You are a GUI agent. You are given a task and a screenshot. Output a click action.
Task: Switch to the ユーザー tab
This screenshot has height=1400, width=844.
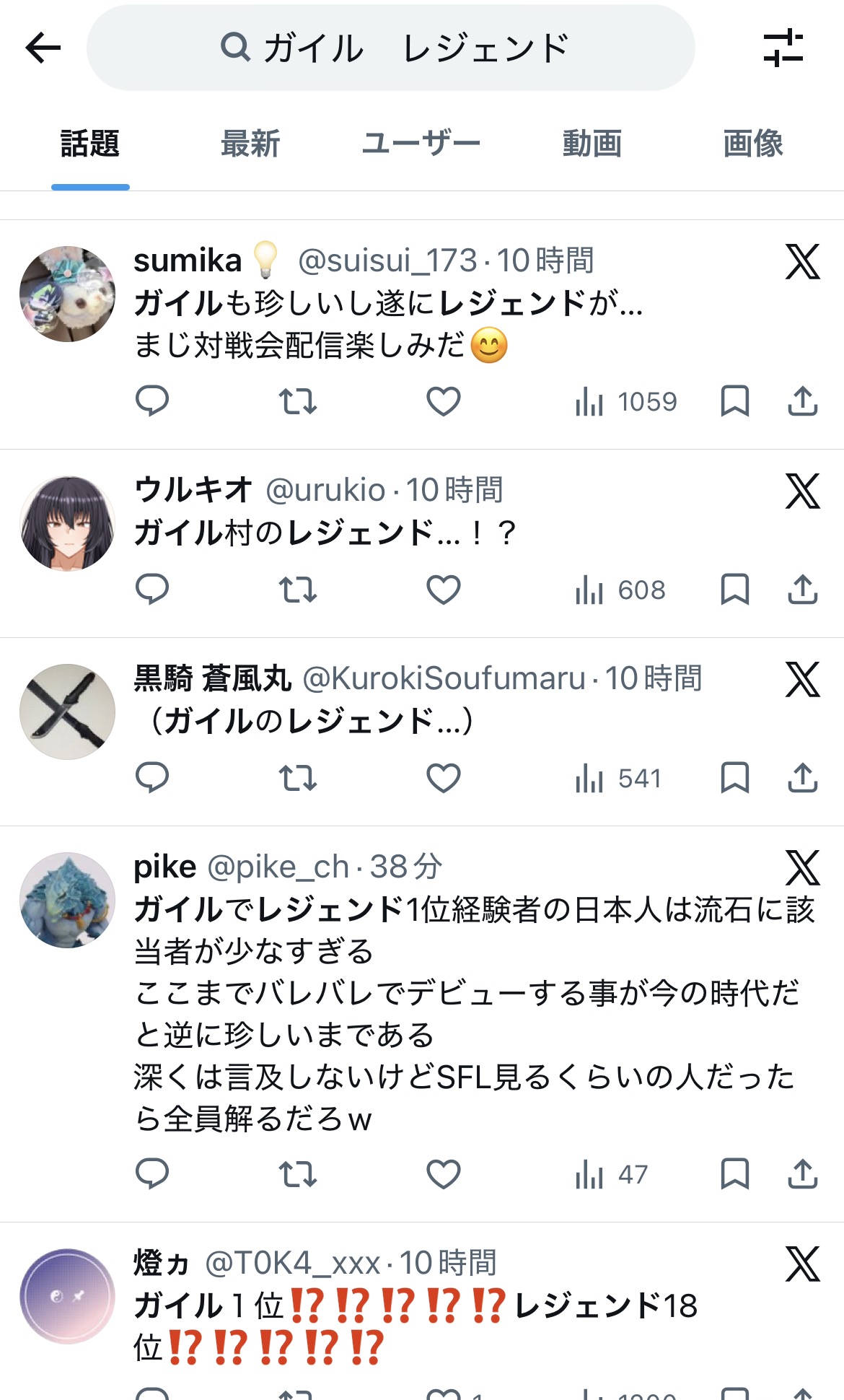[421, 144]
